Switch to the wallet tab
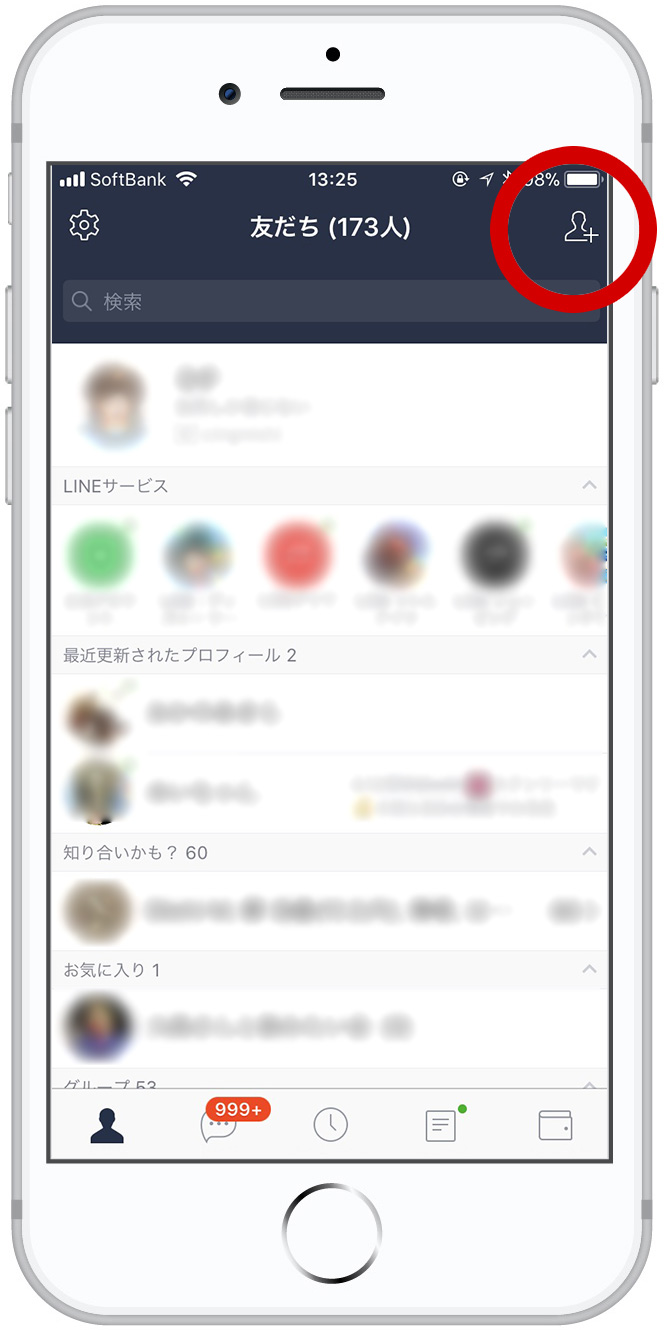Screen dimensions: 666x1330 555,1125
